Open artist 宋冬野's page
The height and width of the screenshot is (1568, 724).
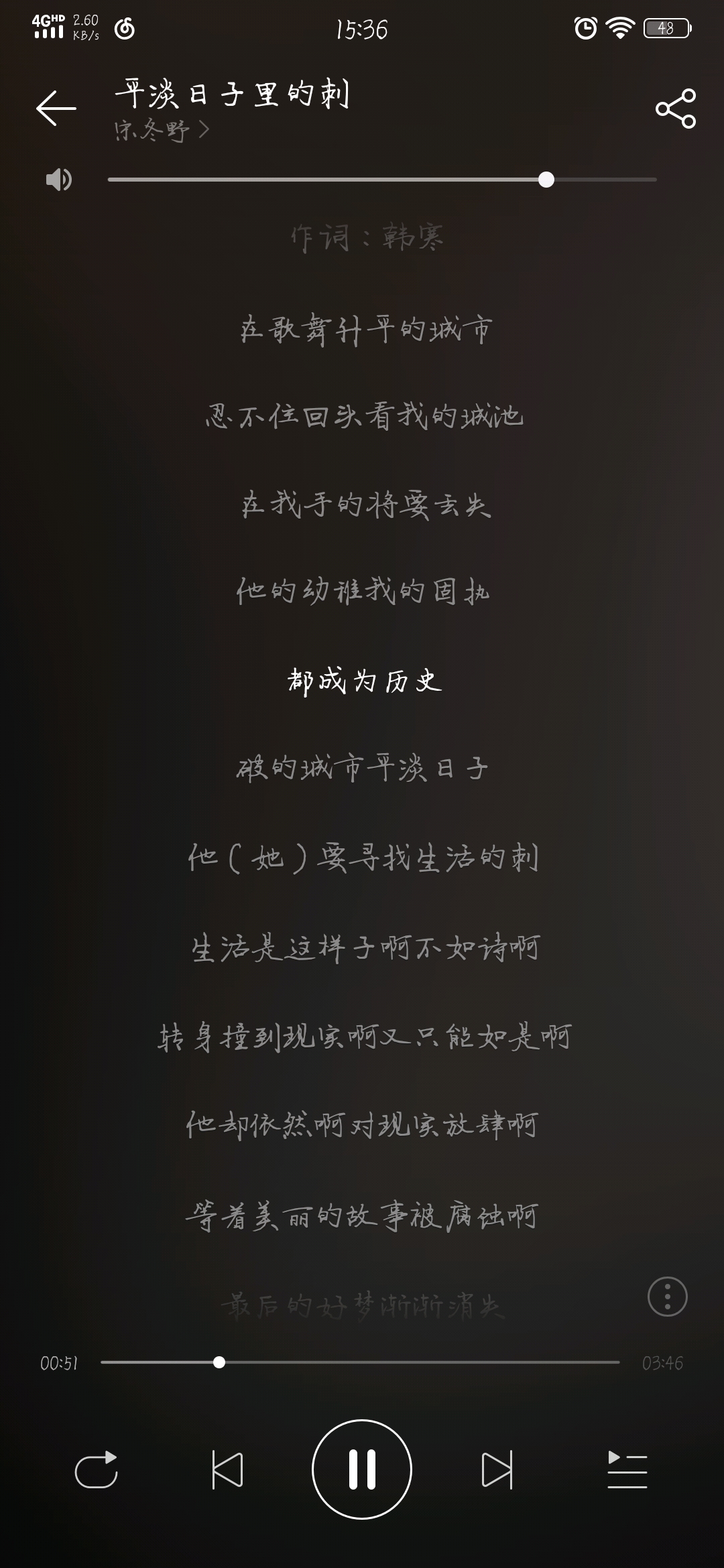[x=162, y=129]
